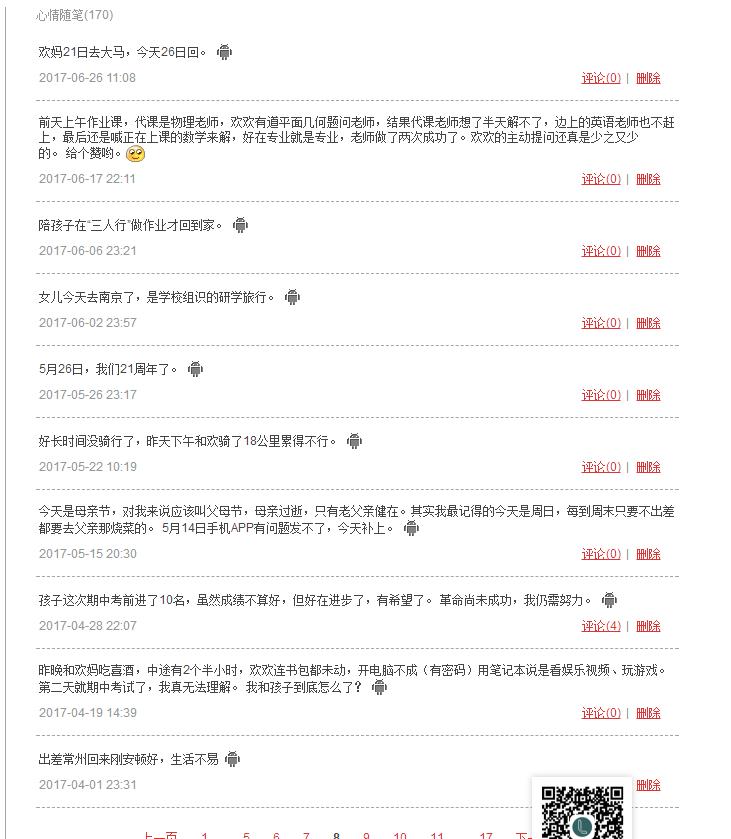731x839 pixels.
Task: Delete the 2017-06-06 23:21 post
Action: point(648,251)
